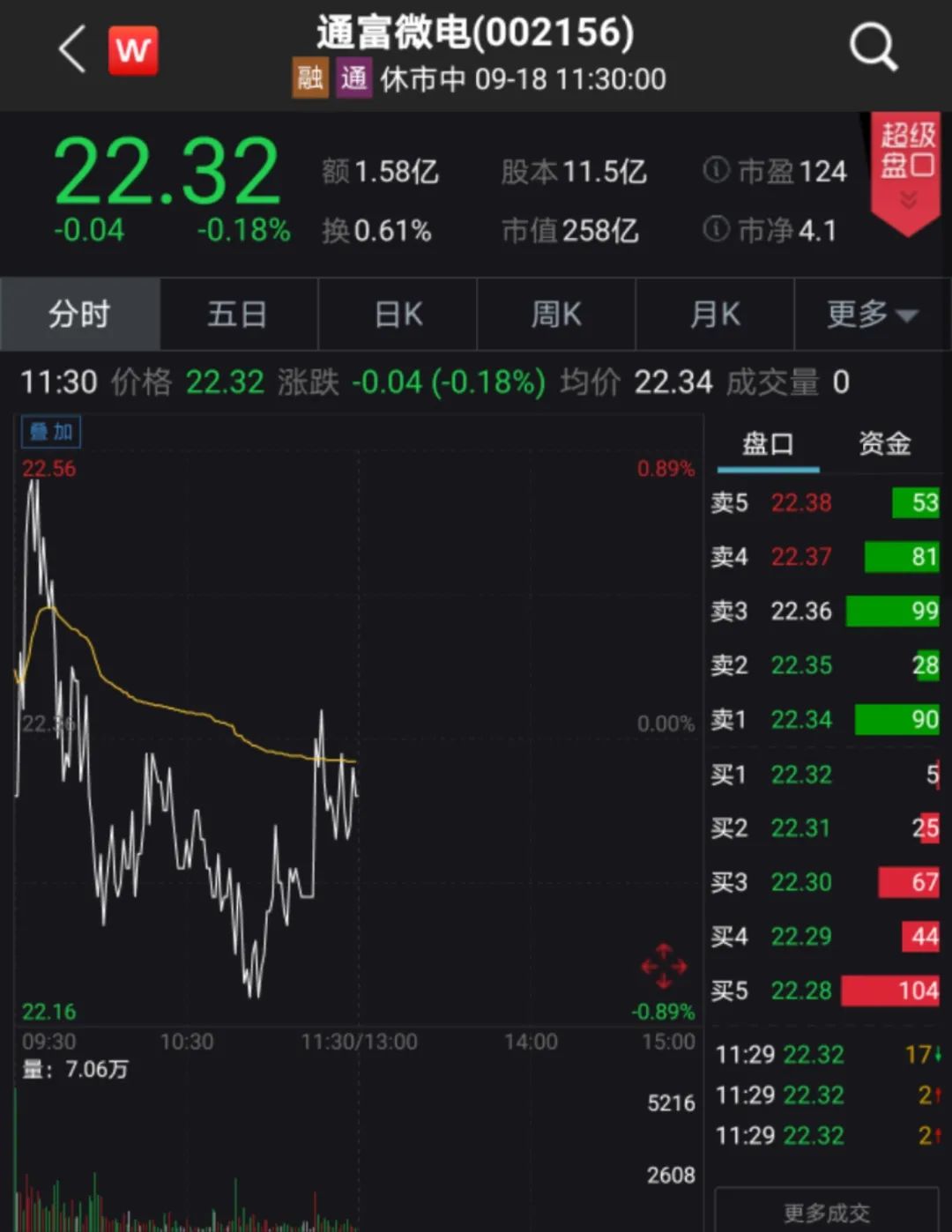Switch to the 五日 chart tab
This screenshot has width=952, height=1232.
point(238,315)
